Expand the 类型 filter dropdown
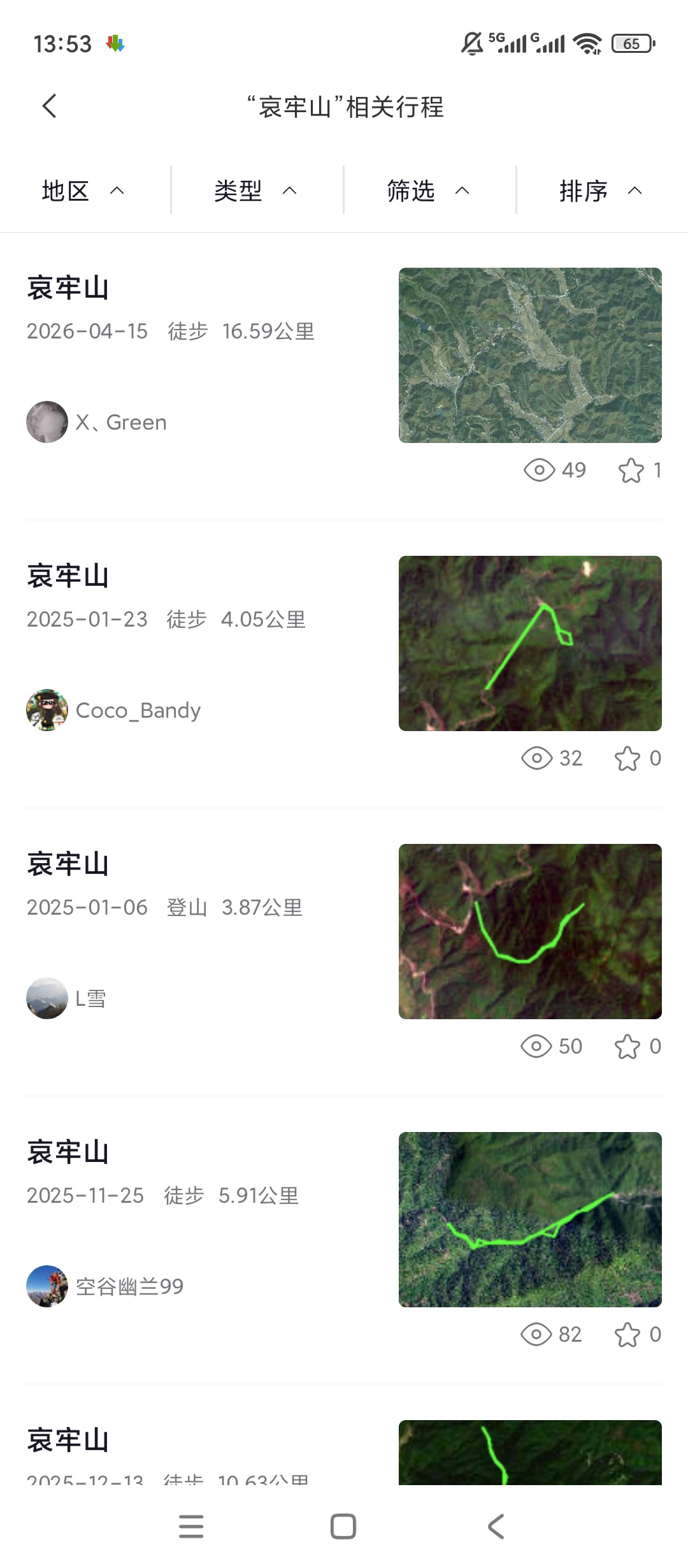The width and height of the screenshot is (688, 1568). coord(257,191)
